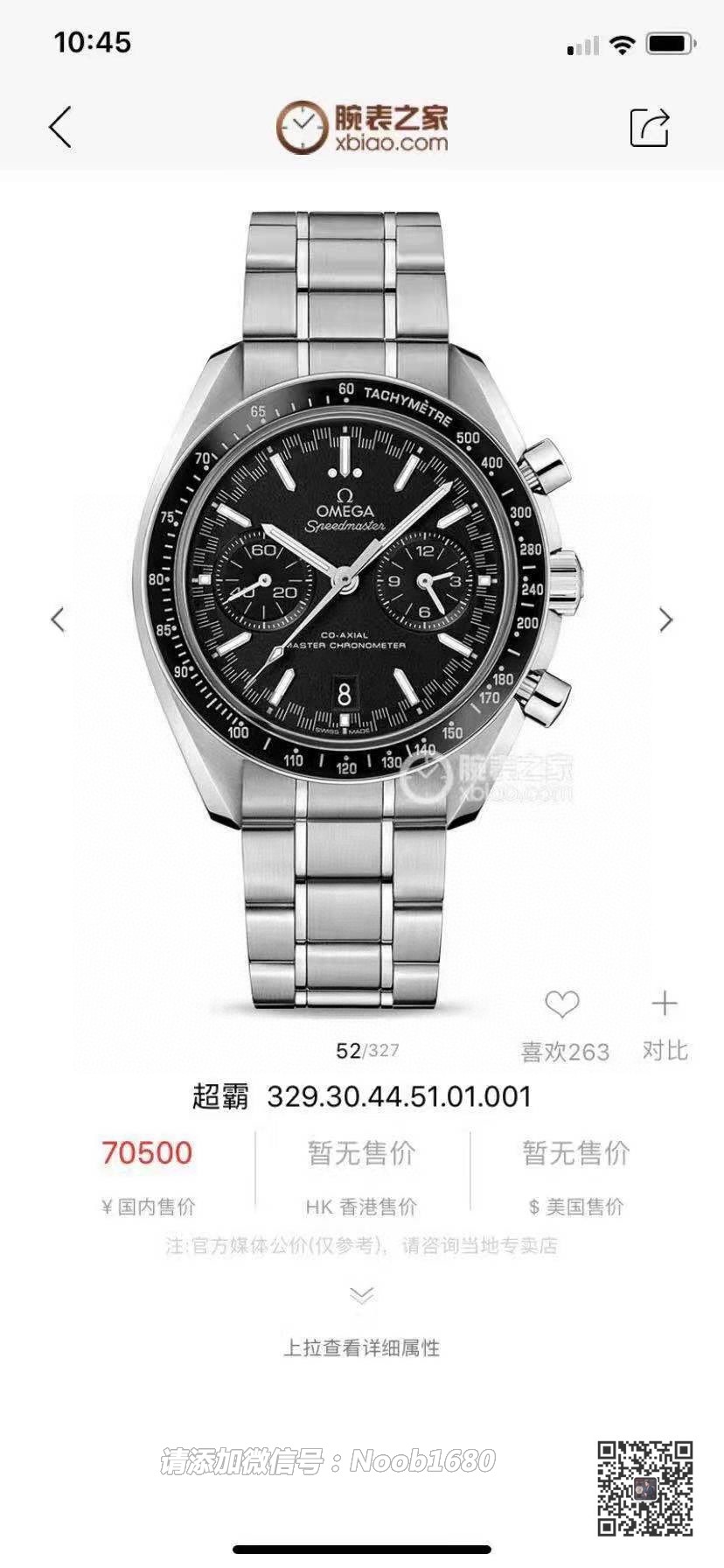This screenshot has height=1568, width=724.
Task: Share this watch page
Action: point(649,128)
